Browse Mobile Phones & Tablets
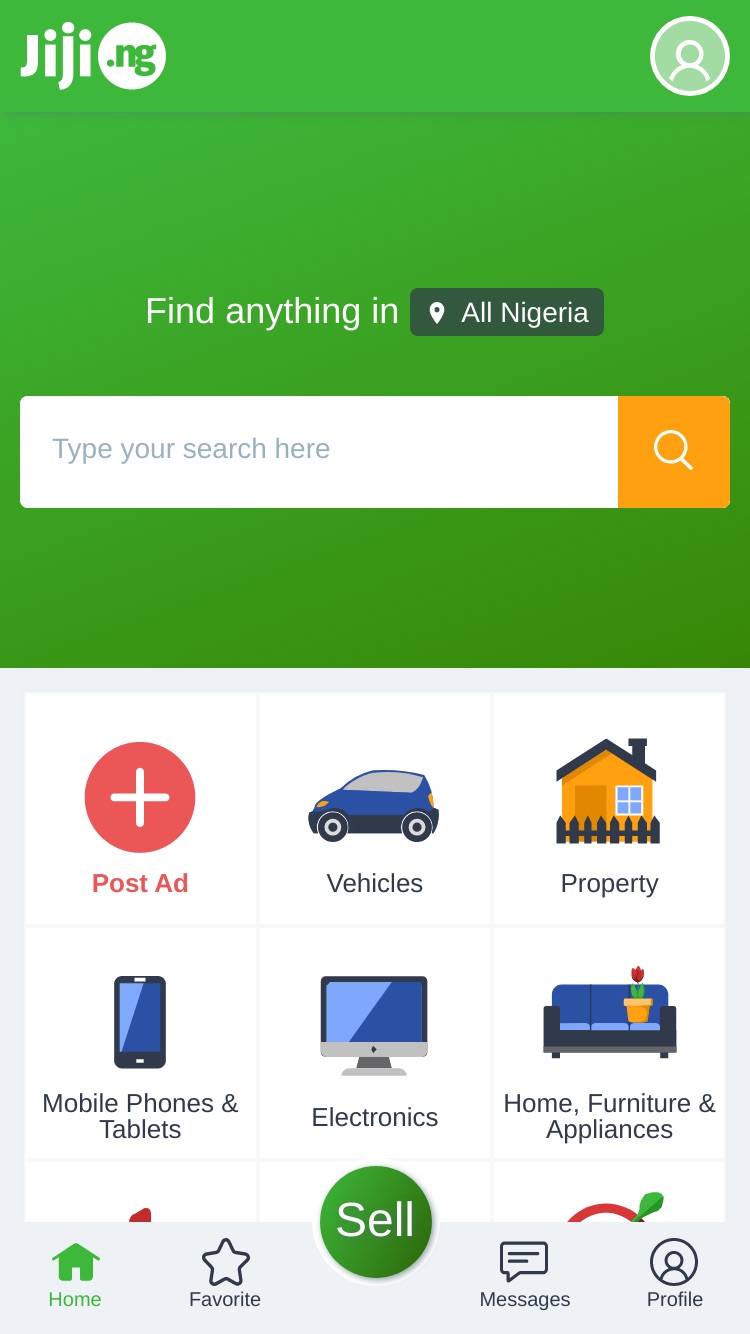Screen dimensions: 750x1334 coord(140,1043)
